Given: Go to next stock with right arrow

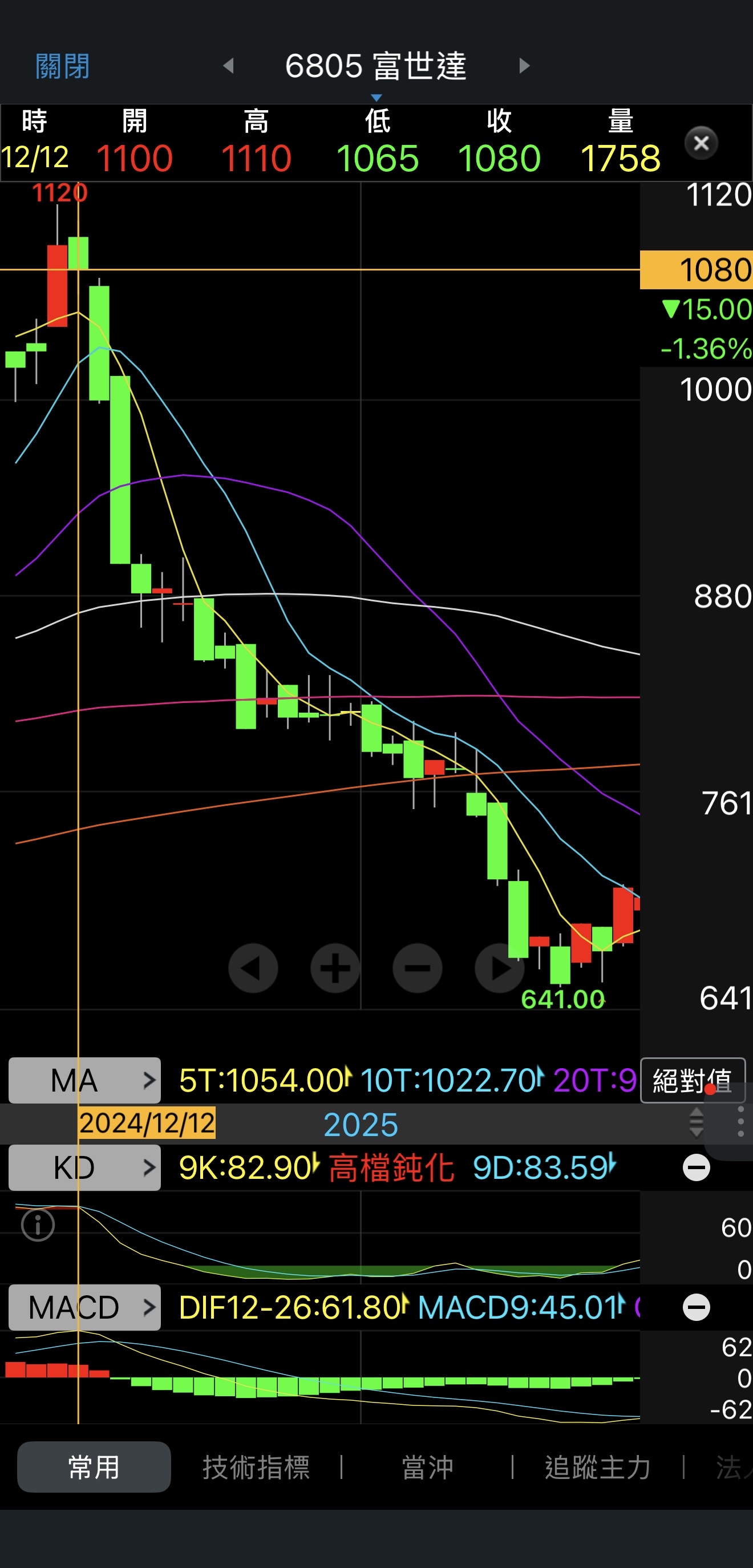Looking at the screenshot, I should click(x=524, y=66).
